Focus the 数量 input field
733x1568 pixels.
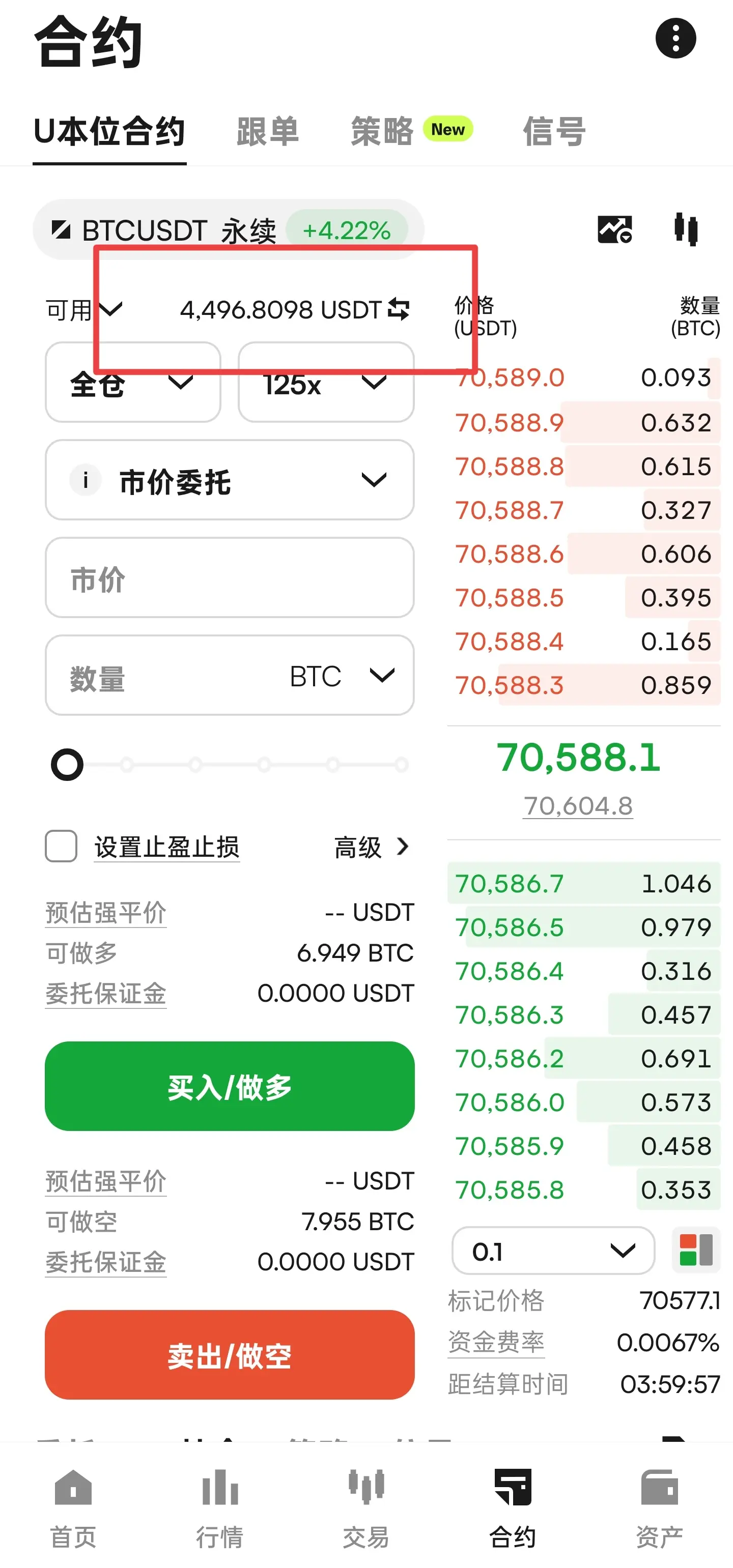click(164, 676)
